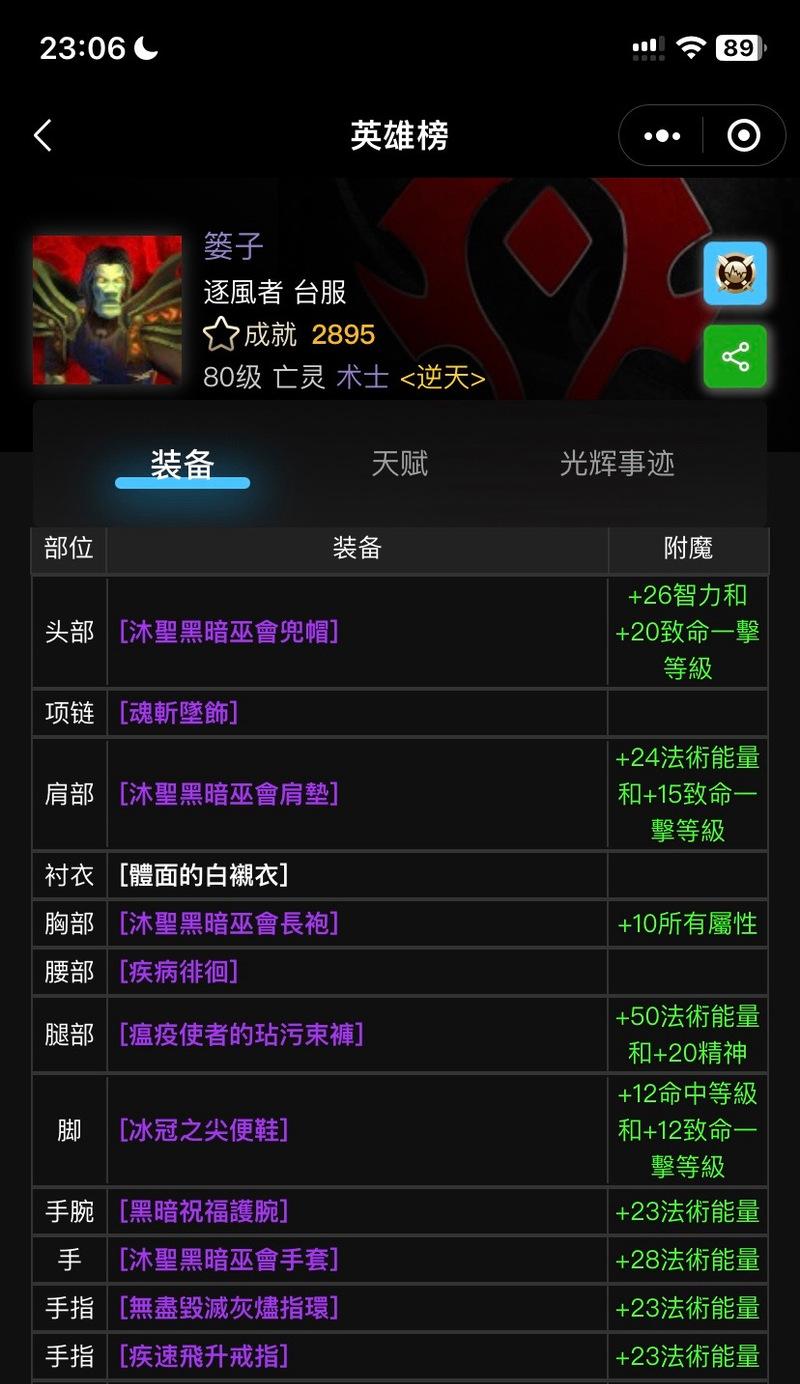
Task: Switch to the 光辉事迹 tab
Action: [617, 463]
